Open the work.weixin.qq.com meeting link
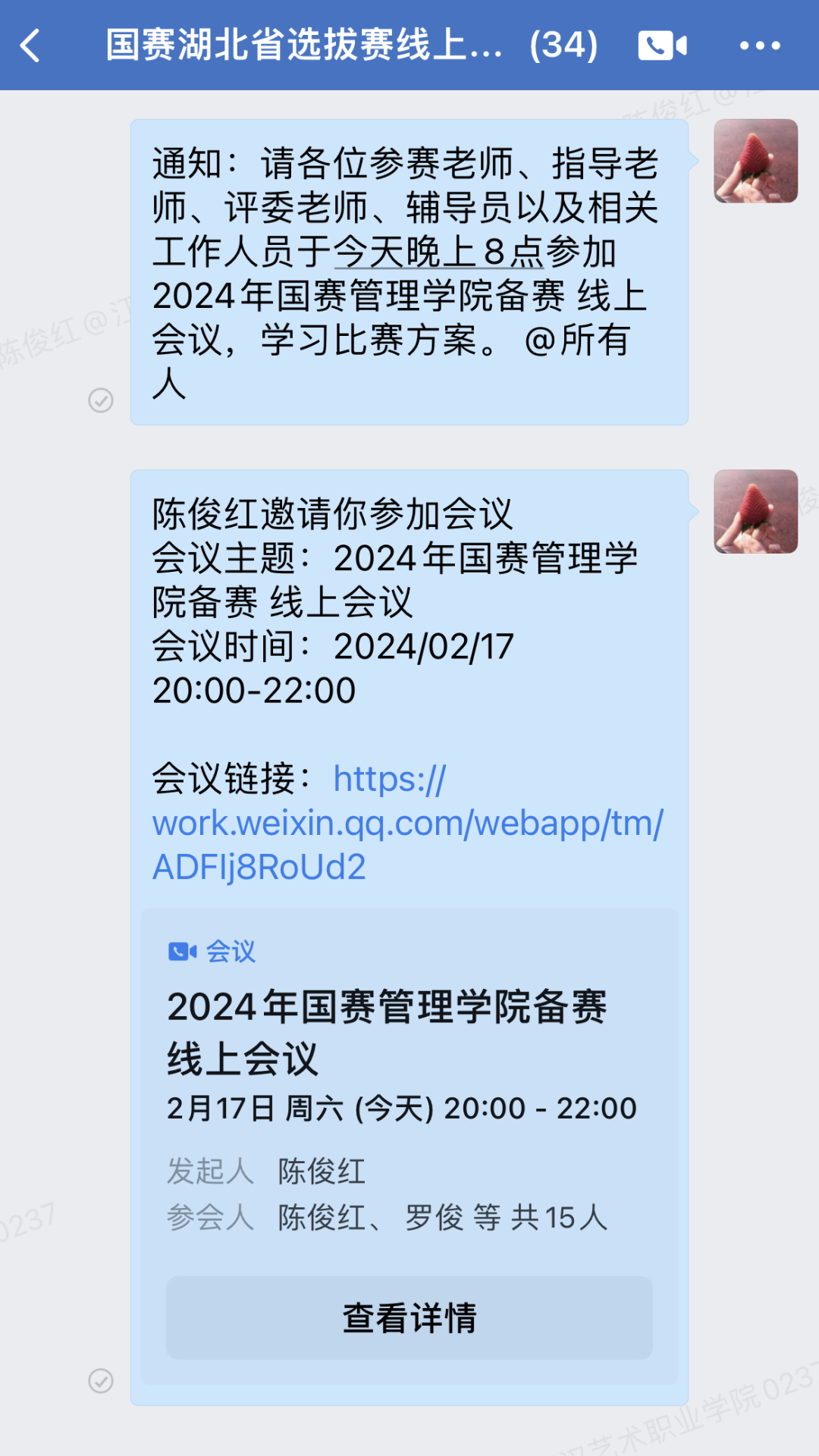This screenshot has width=819, height=1456. coord(407,824)
